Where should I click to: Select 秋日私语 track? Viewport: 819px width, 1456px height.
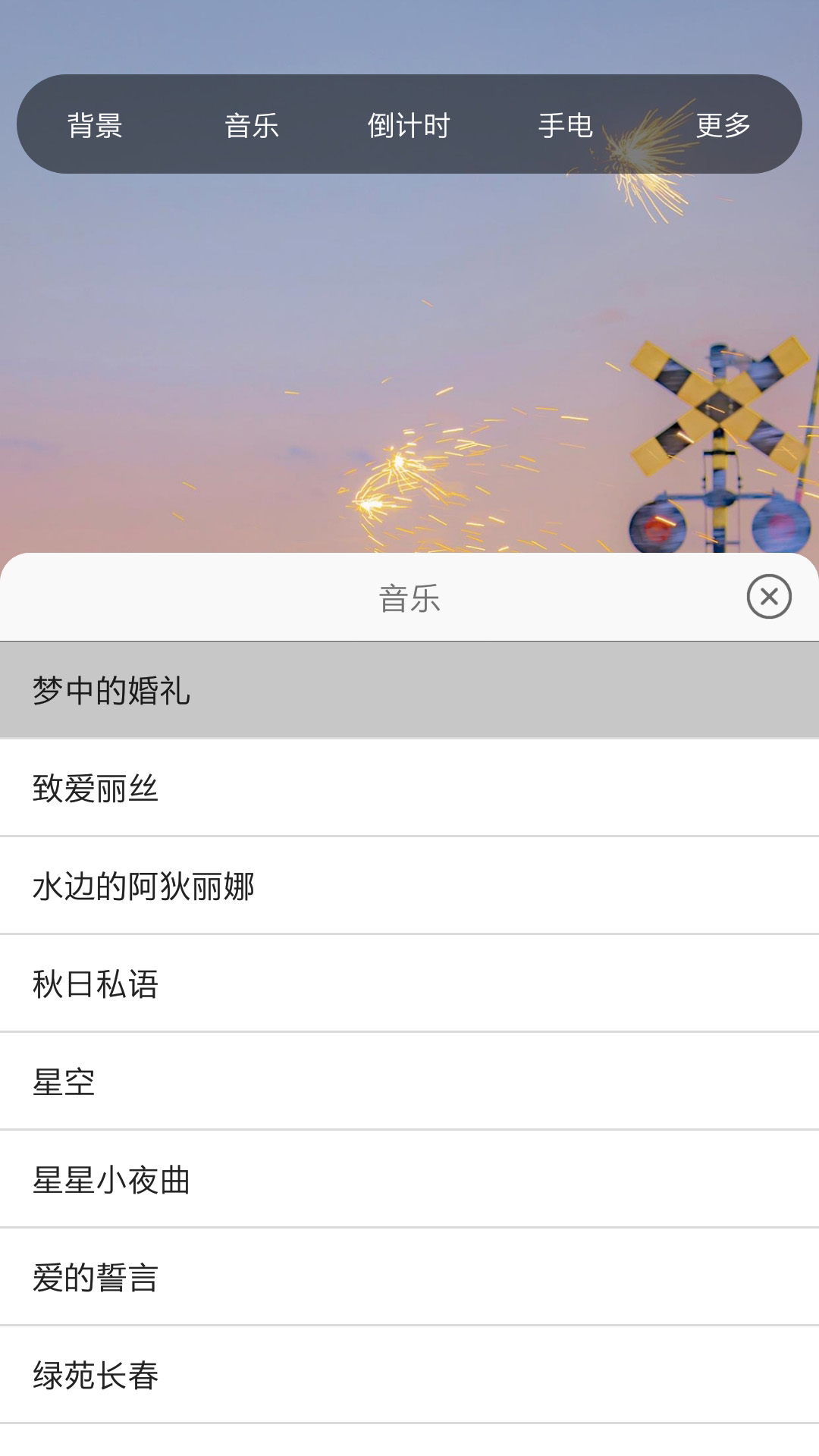click(x=409, y=984)
